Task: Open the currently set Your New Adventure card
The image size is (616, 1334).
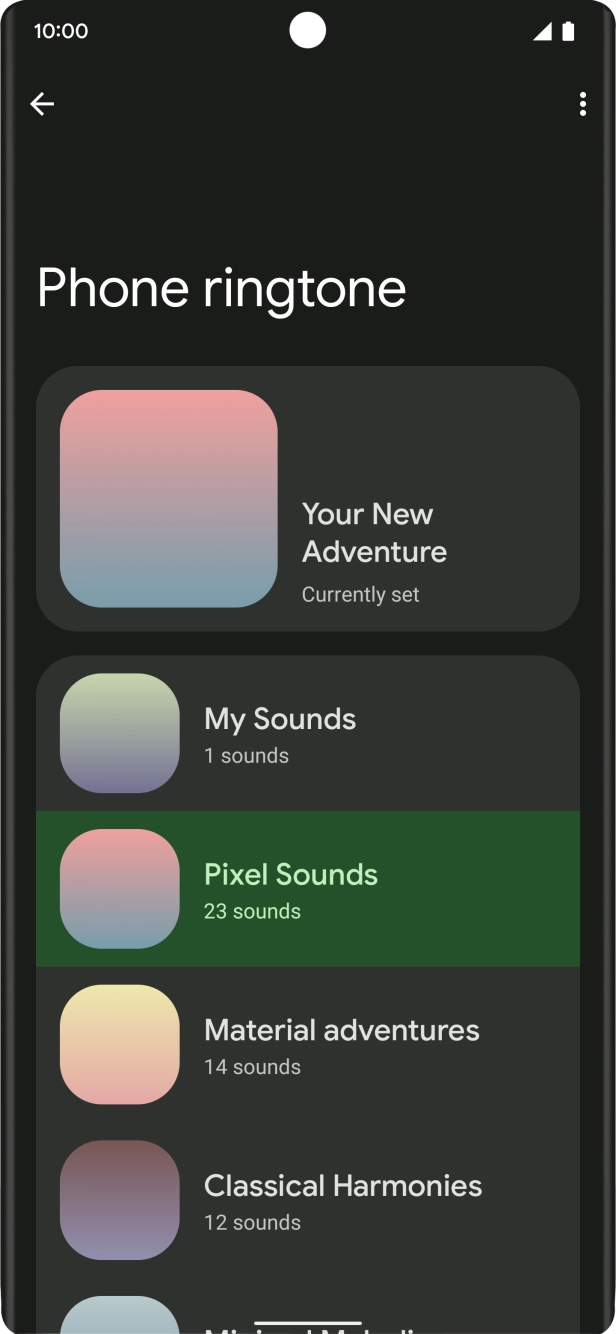Action: point(308,499)
